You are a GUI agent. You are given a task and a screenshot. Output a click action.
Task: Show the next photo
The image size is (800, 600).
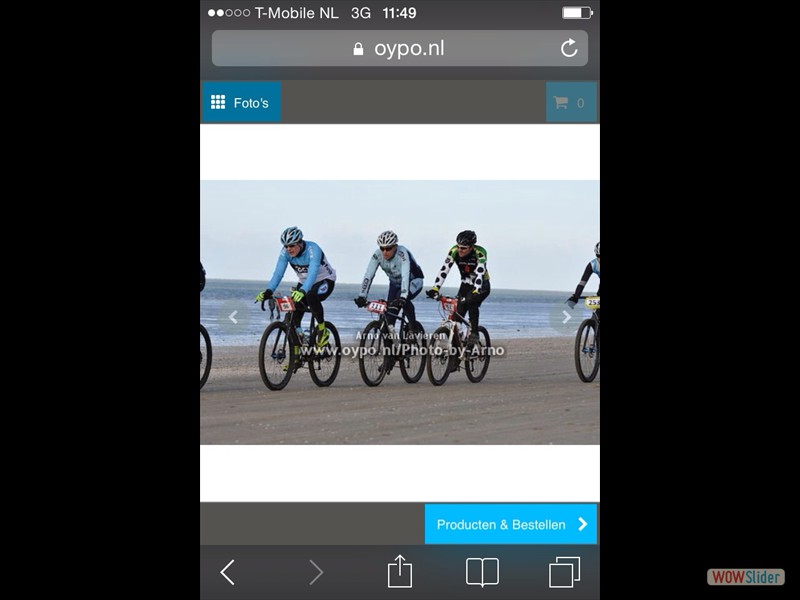566,317
